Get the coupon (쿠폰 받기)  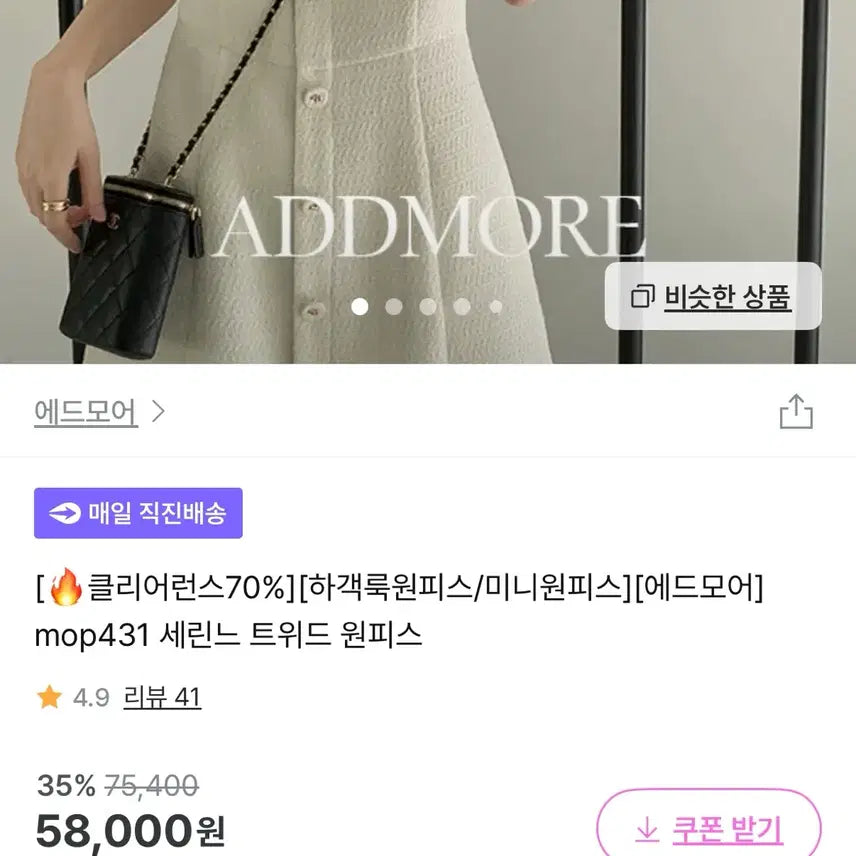coord(709,828)
